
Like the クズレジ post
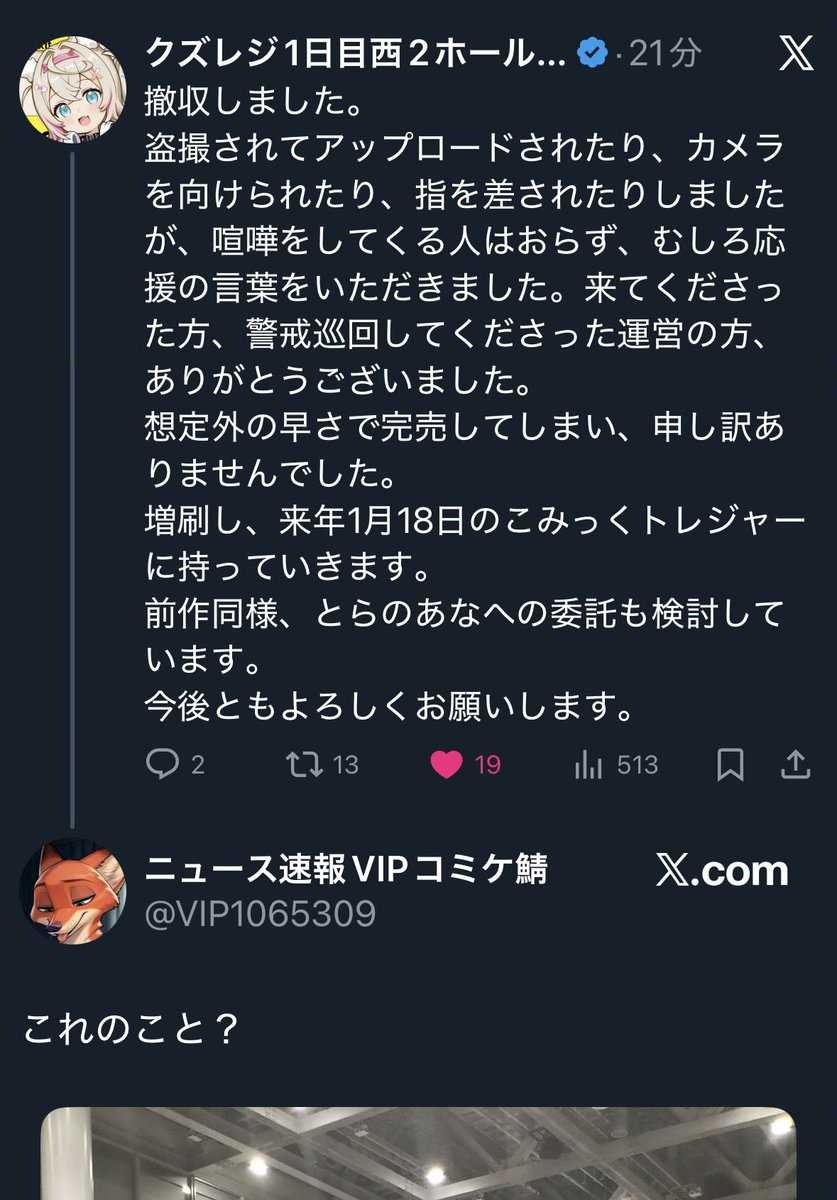[x=446, y=766]
